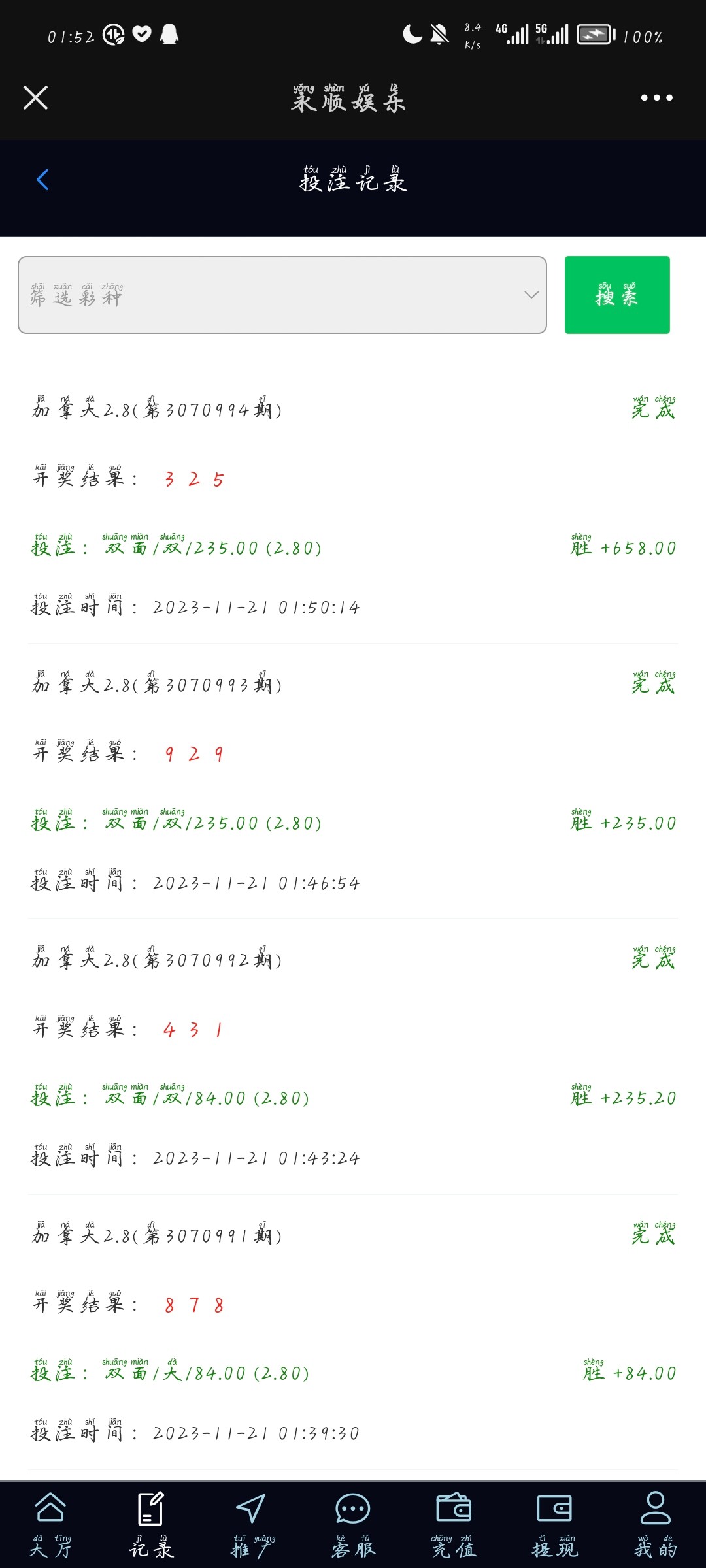
Task: Tap the green 搜索 button
Action: [x=617, y=295]
